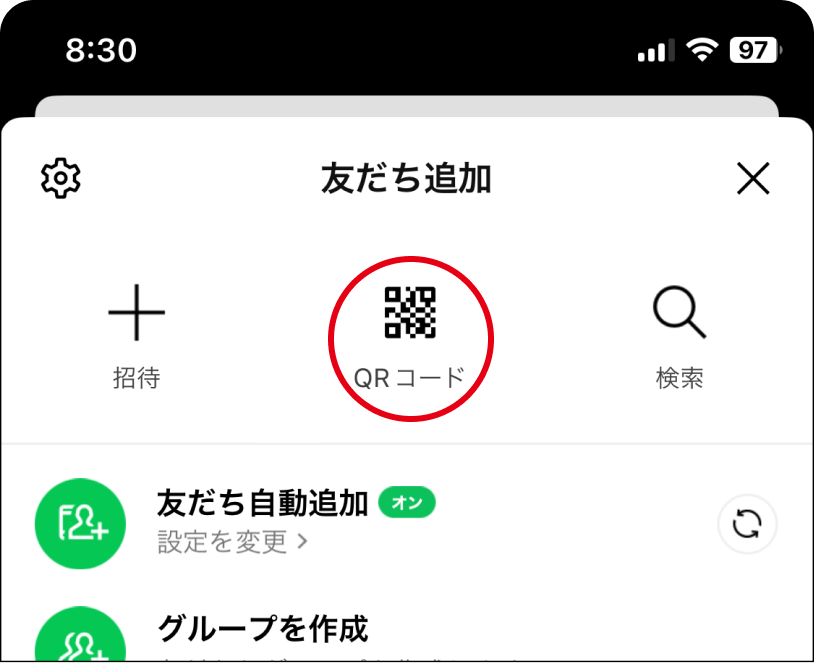Open 検索 to find friends
This screenshot has width=814, height=663.
point(680,335)
